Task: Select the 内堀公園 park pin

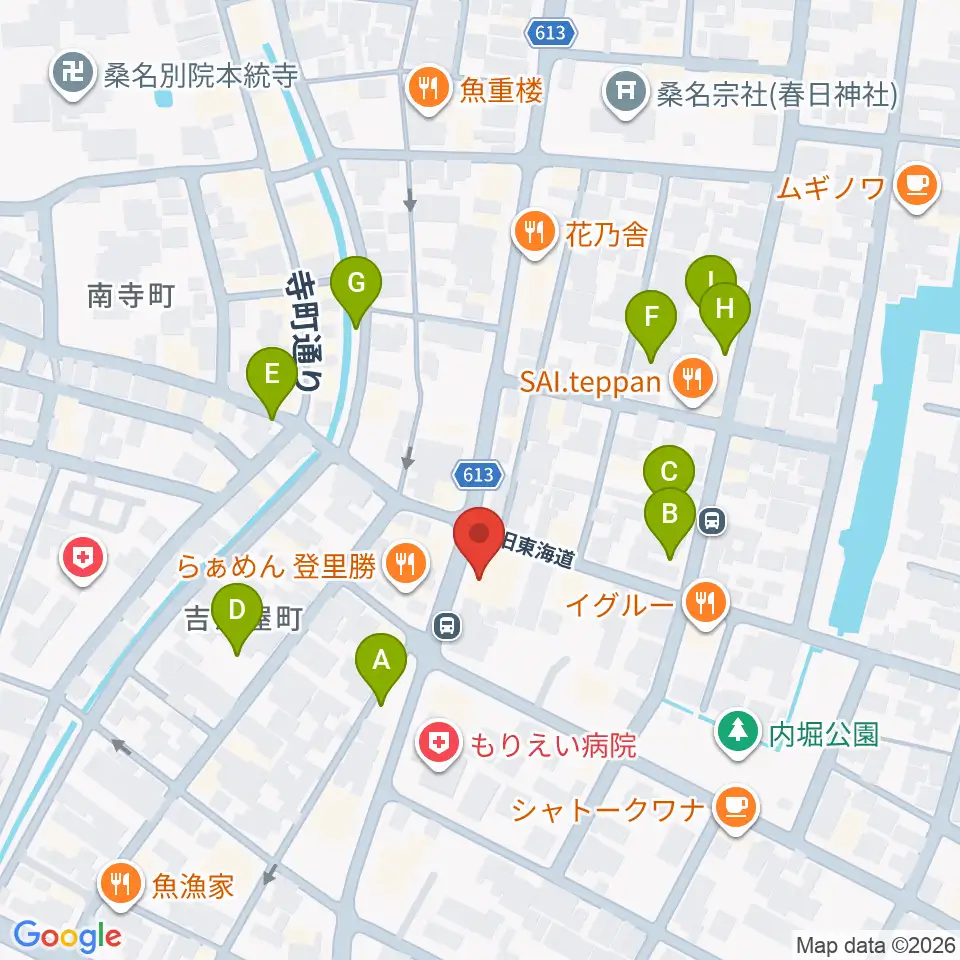Action: tap(739, 733)
